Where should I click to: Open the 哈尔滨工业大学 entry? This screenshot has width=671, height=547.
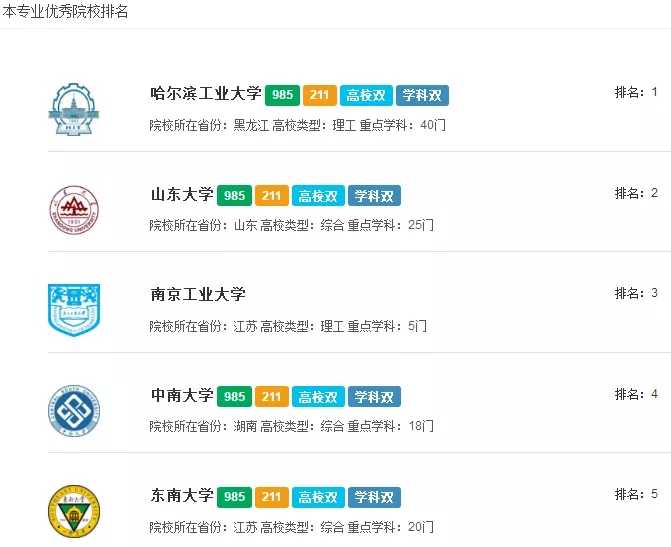coord(205,95)
